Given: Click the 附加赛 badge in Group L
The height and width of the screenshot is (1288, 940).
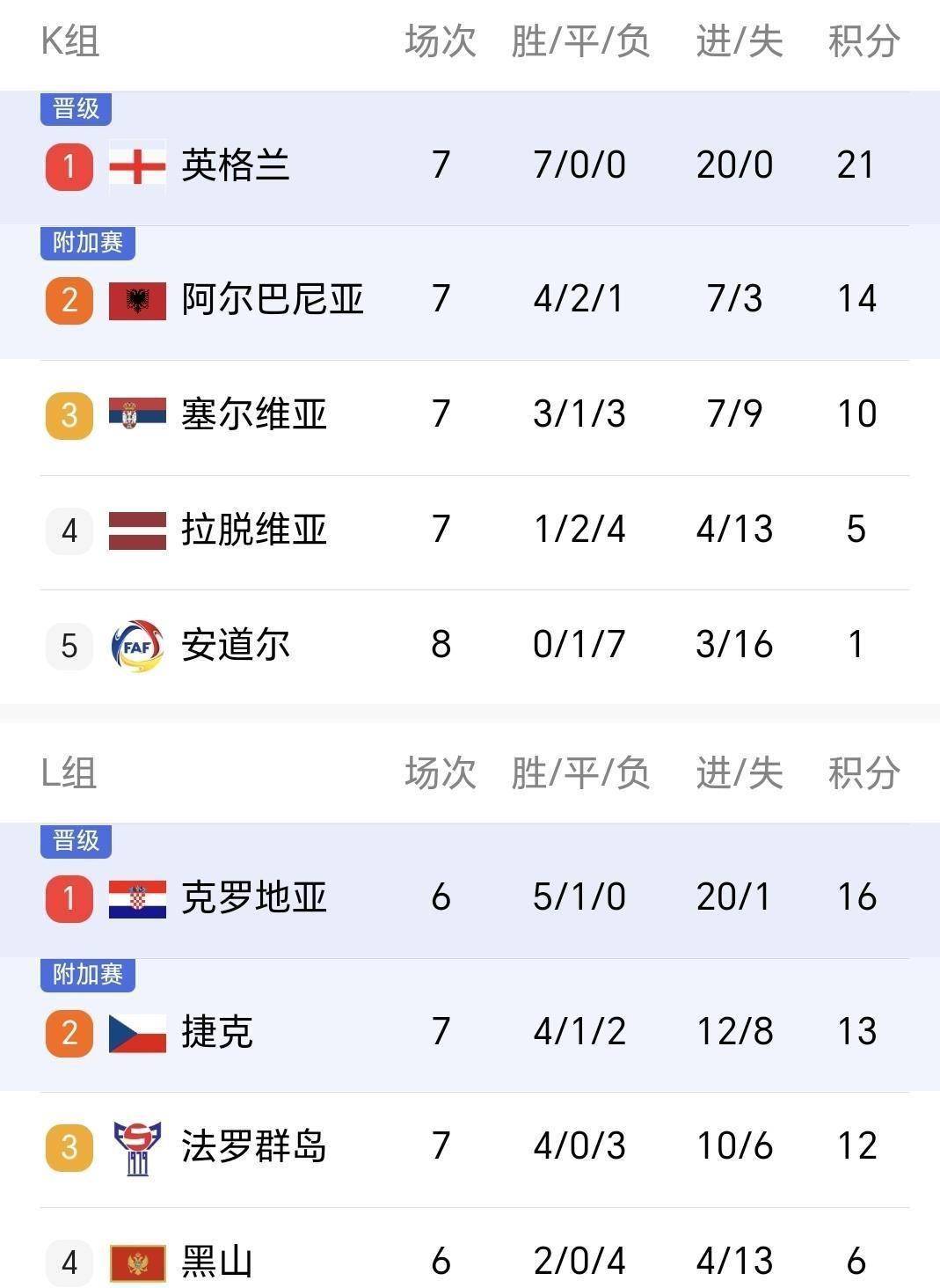Looking at the screenshot, I should 87,975.
